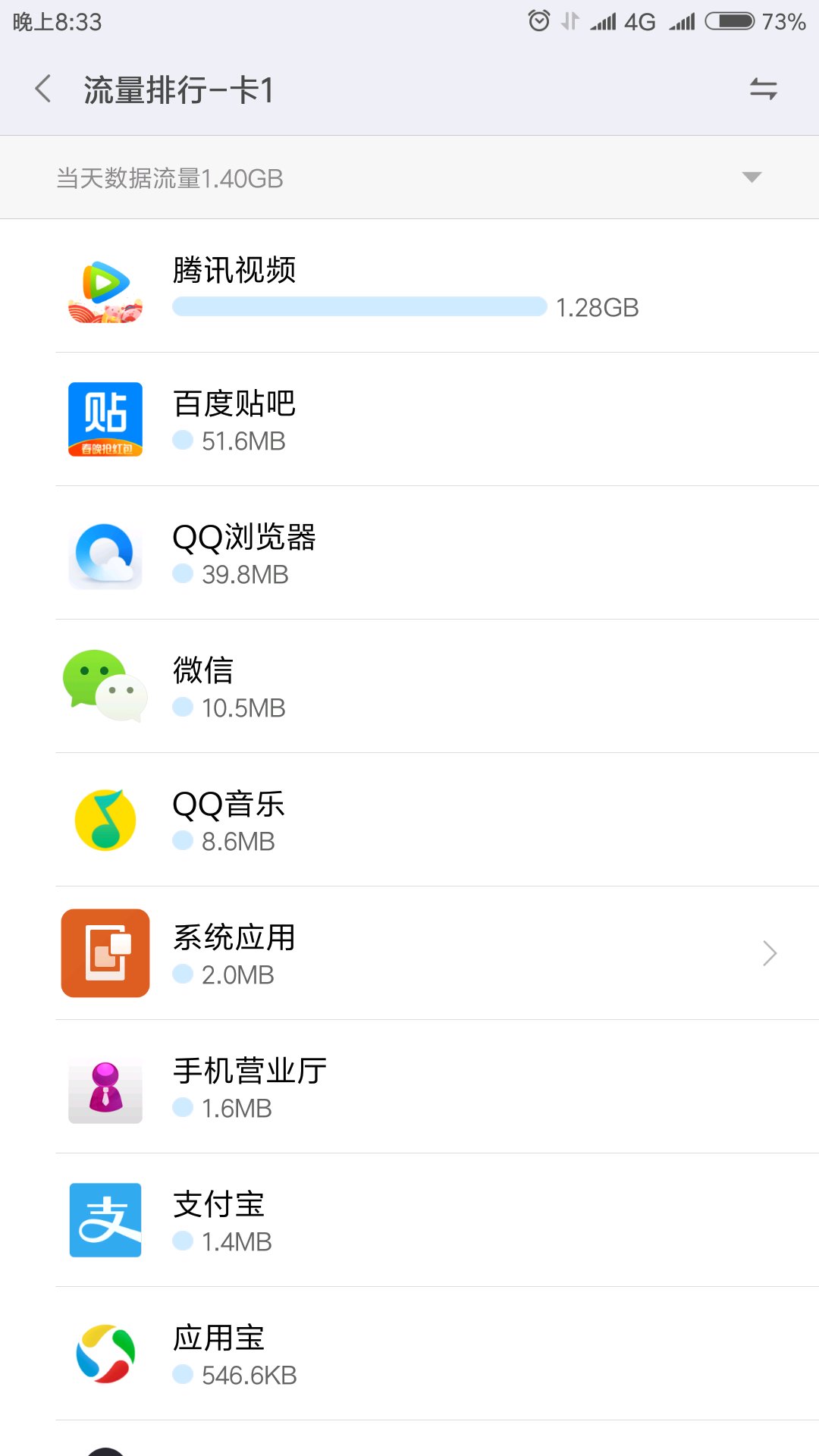Expand the 当天数据流量 period dropdown
This screenshot has width=819, height=1456.
tap(751, 177)
